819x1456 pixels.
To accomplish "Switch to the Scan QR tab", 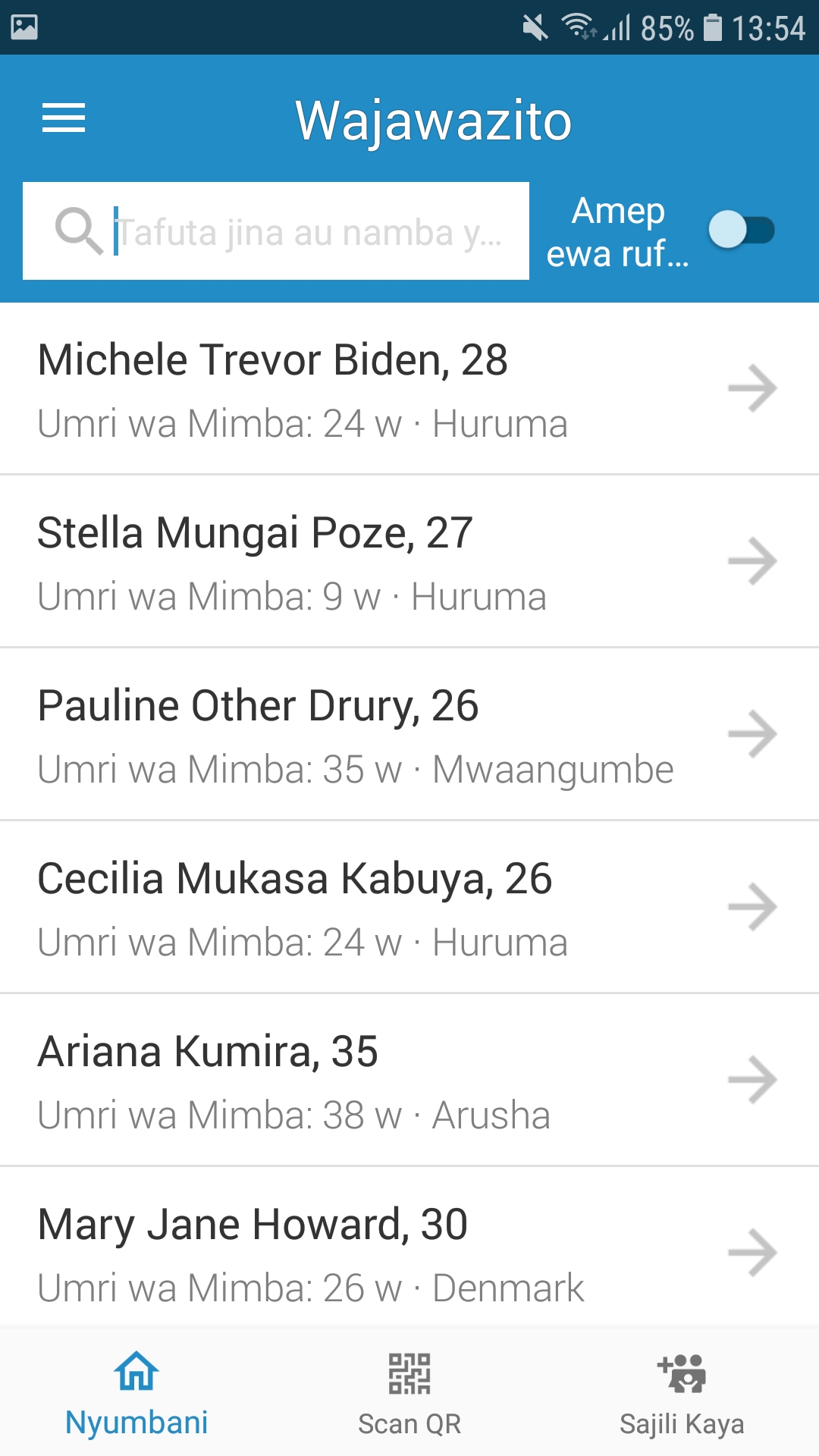I will tap(409, 1399).
